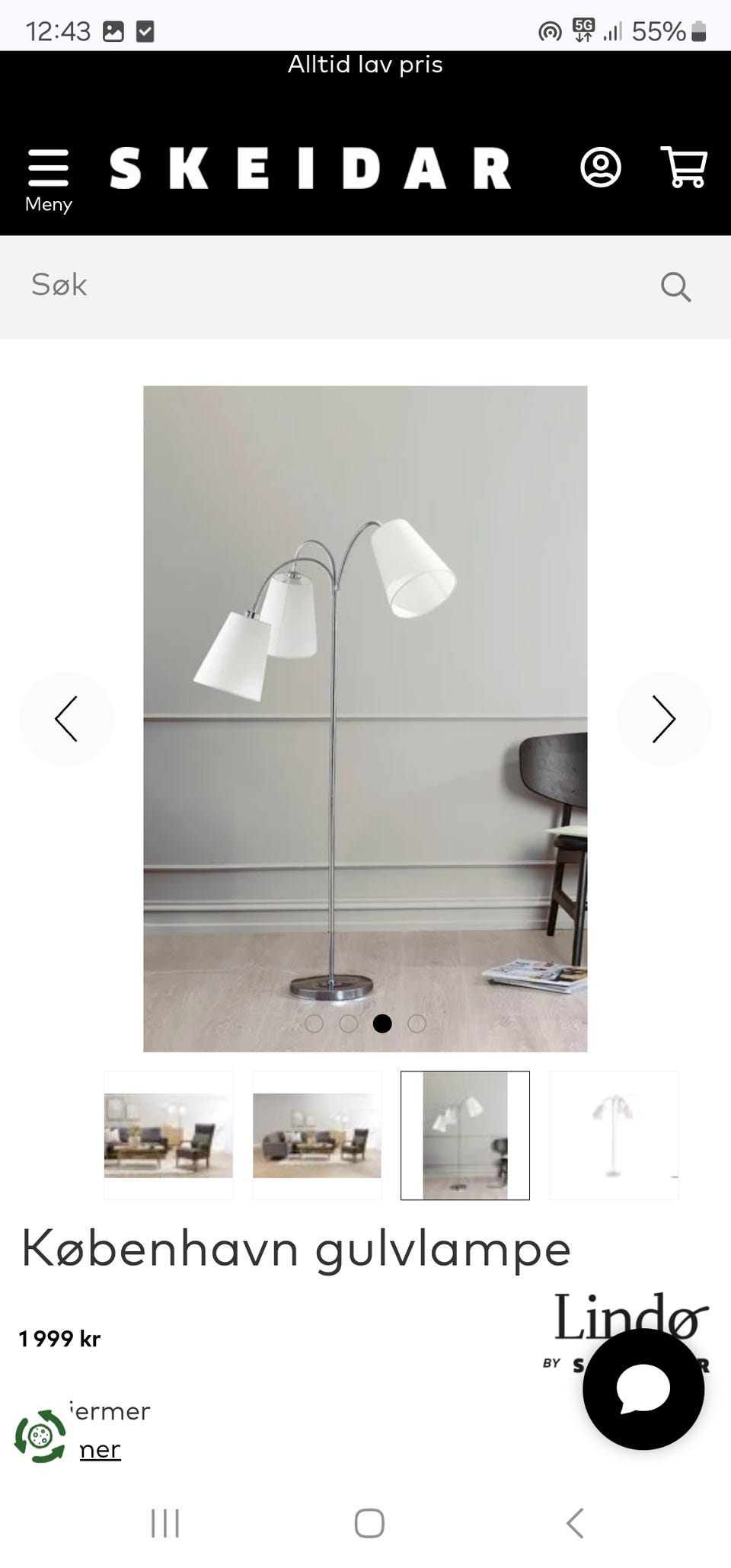This screenshot has width=731, height=1568.
Task: Tap the search magnifier icon
Action: (x=675, y=286)
